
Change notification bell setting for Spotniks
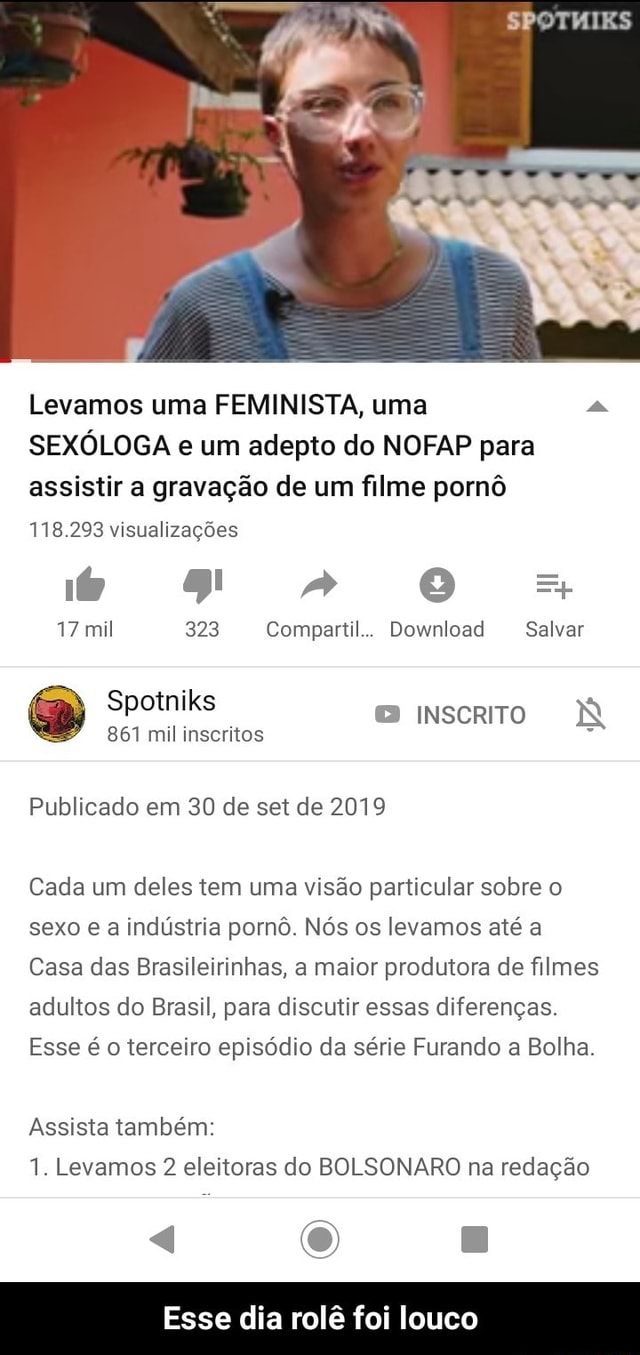591,714
